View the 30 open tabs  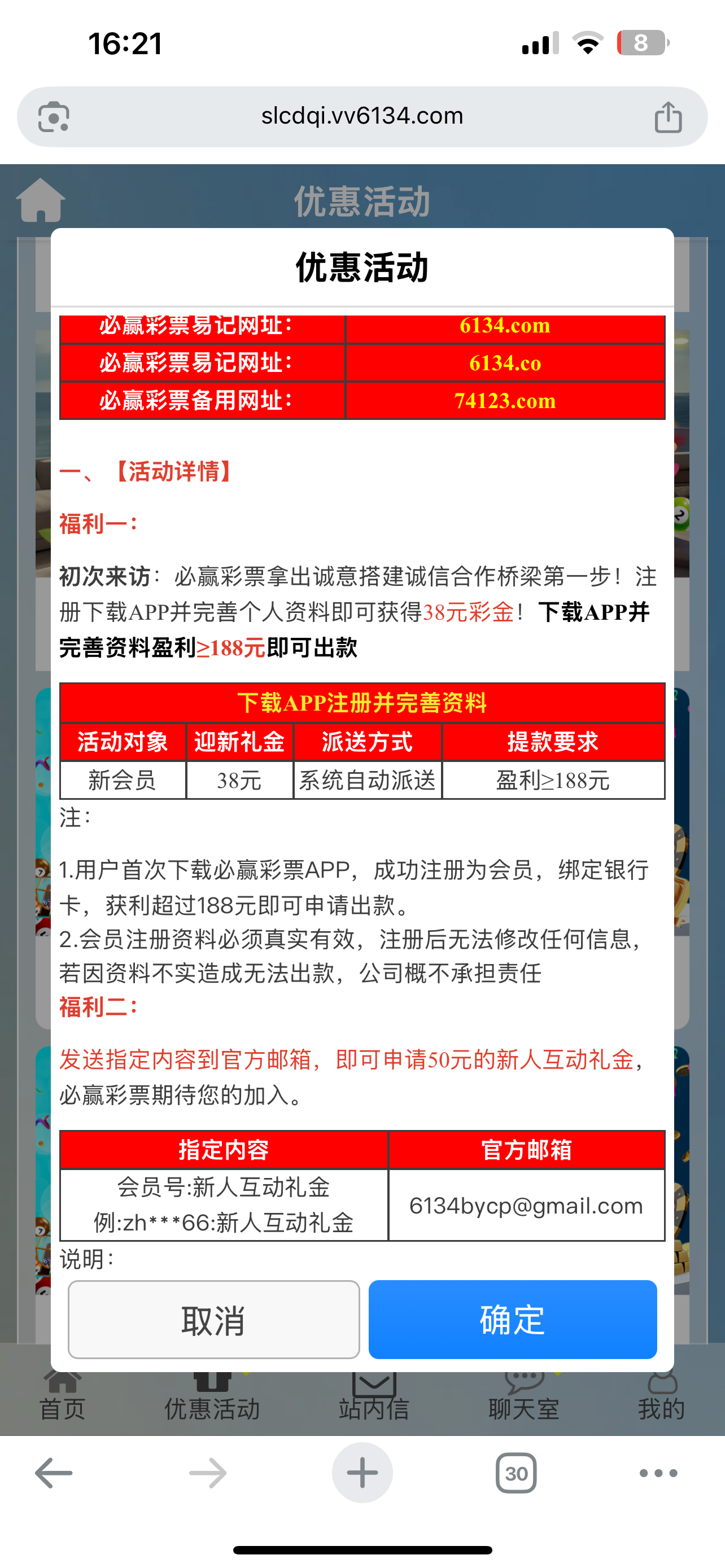[516, 1473]
